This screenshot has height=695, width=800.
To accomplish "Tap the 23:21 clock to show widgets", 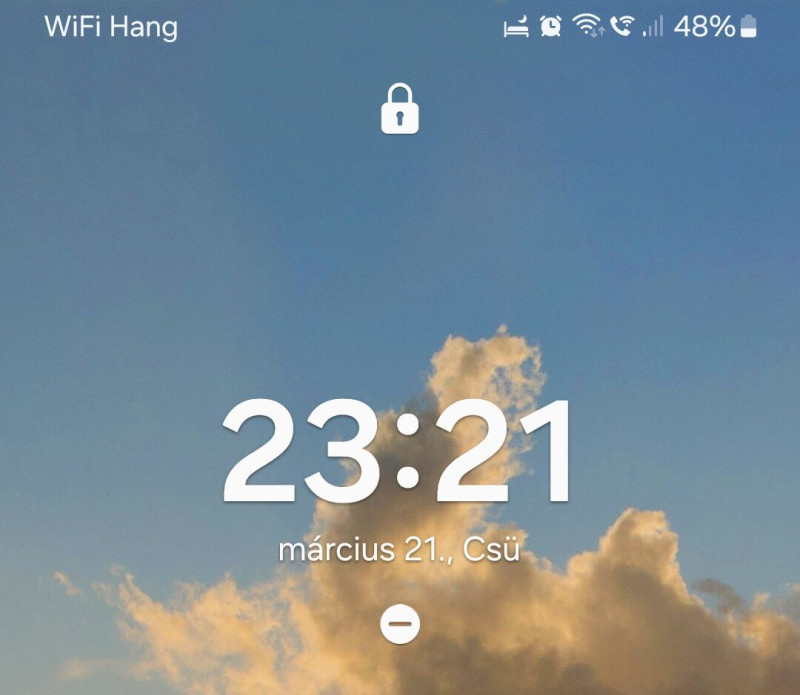I will [x=400, y=454].
